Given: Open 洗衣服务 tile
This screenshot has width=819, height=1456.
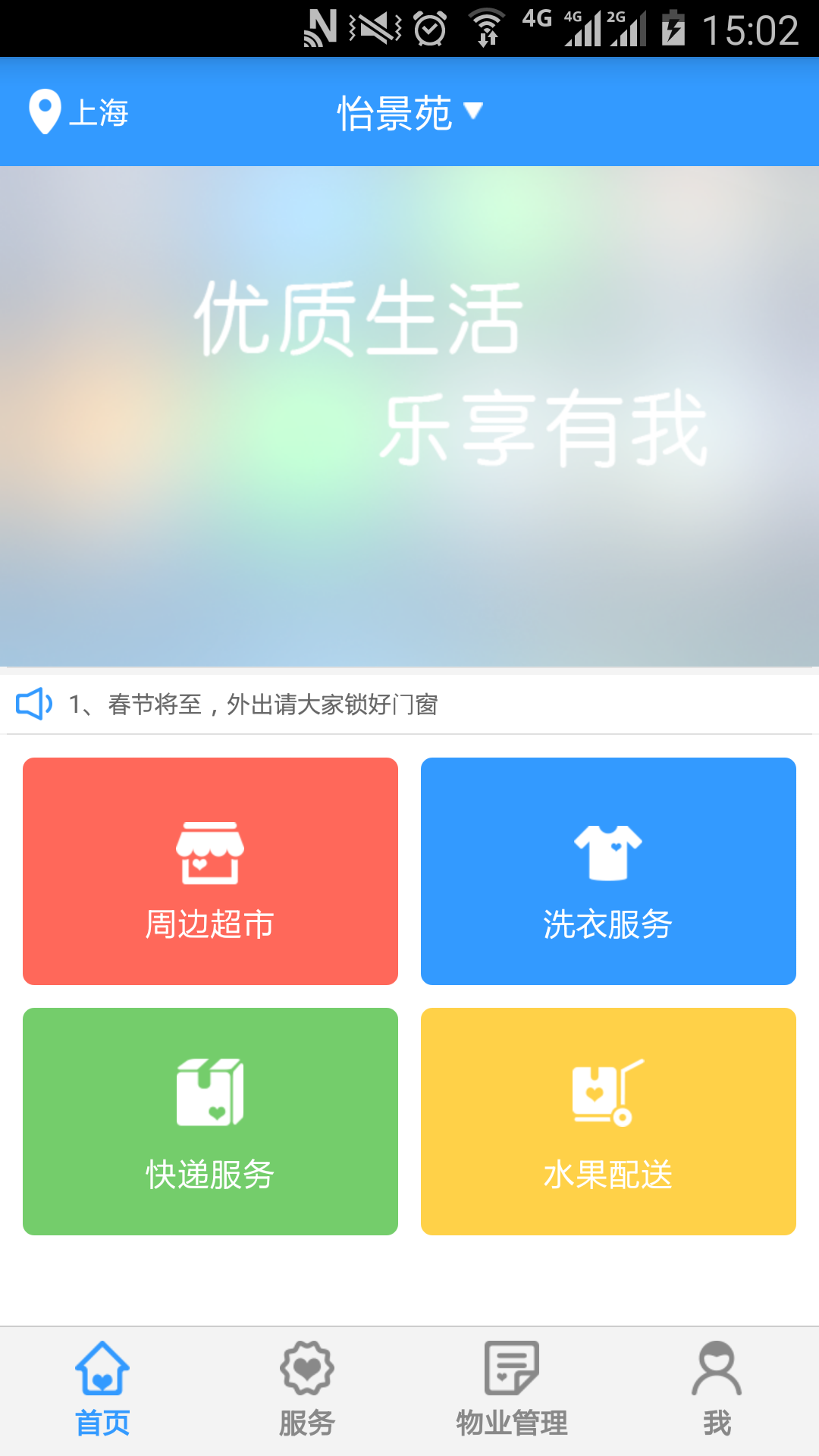Looking at the screenshot, I should [608, 871].
